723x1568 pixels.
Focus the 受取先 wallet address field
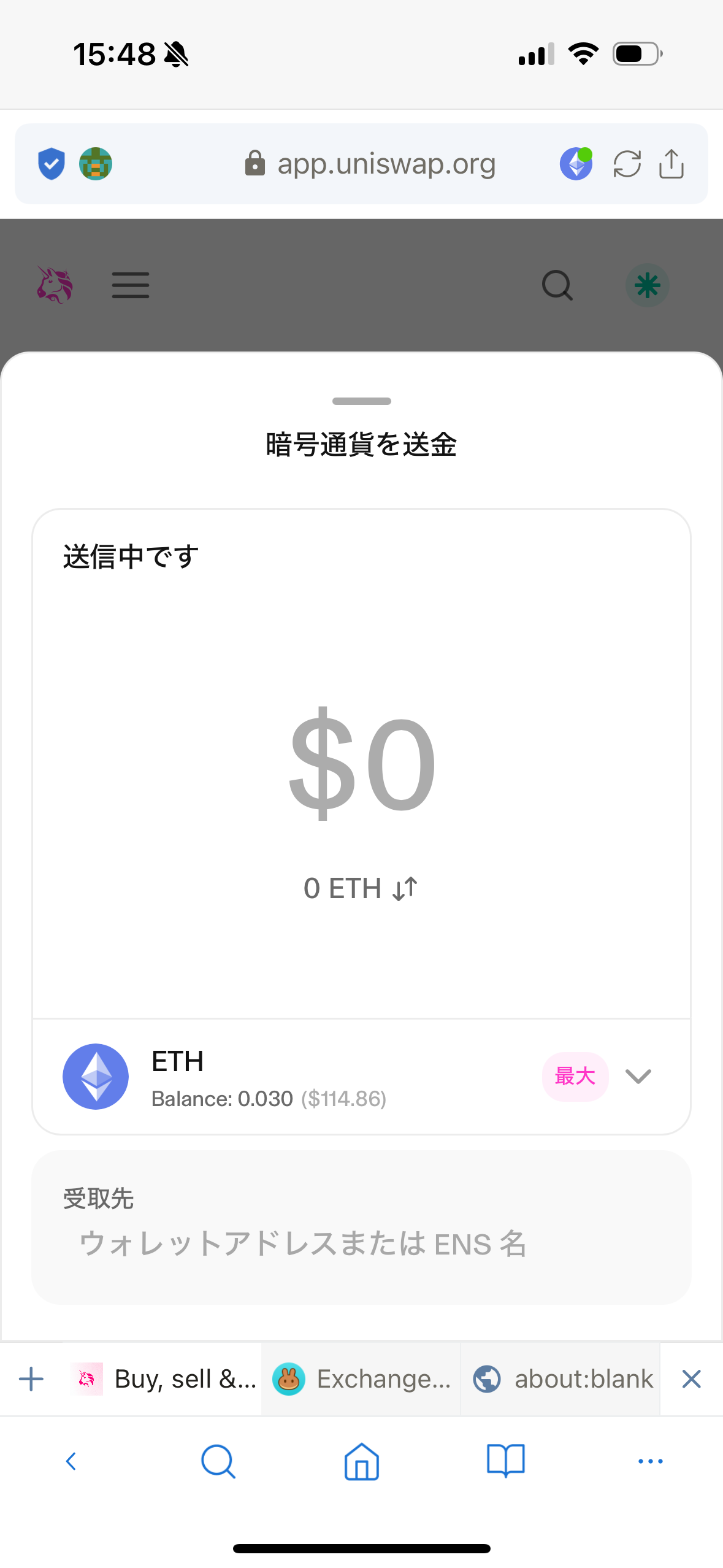tap(362, 1243)
